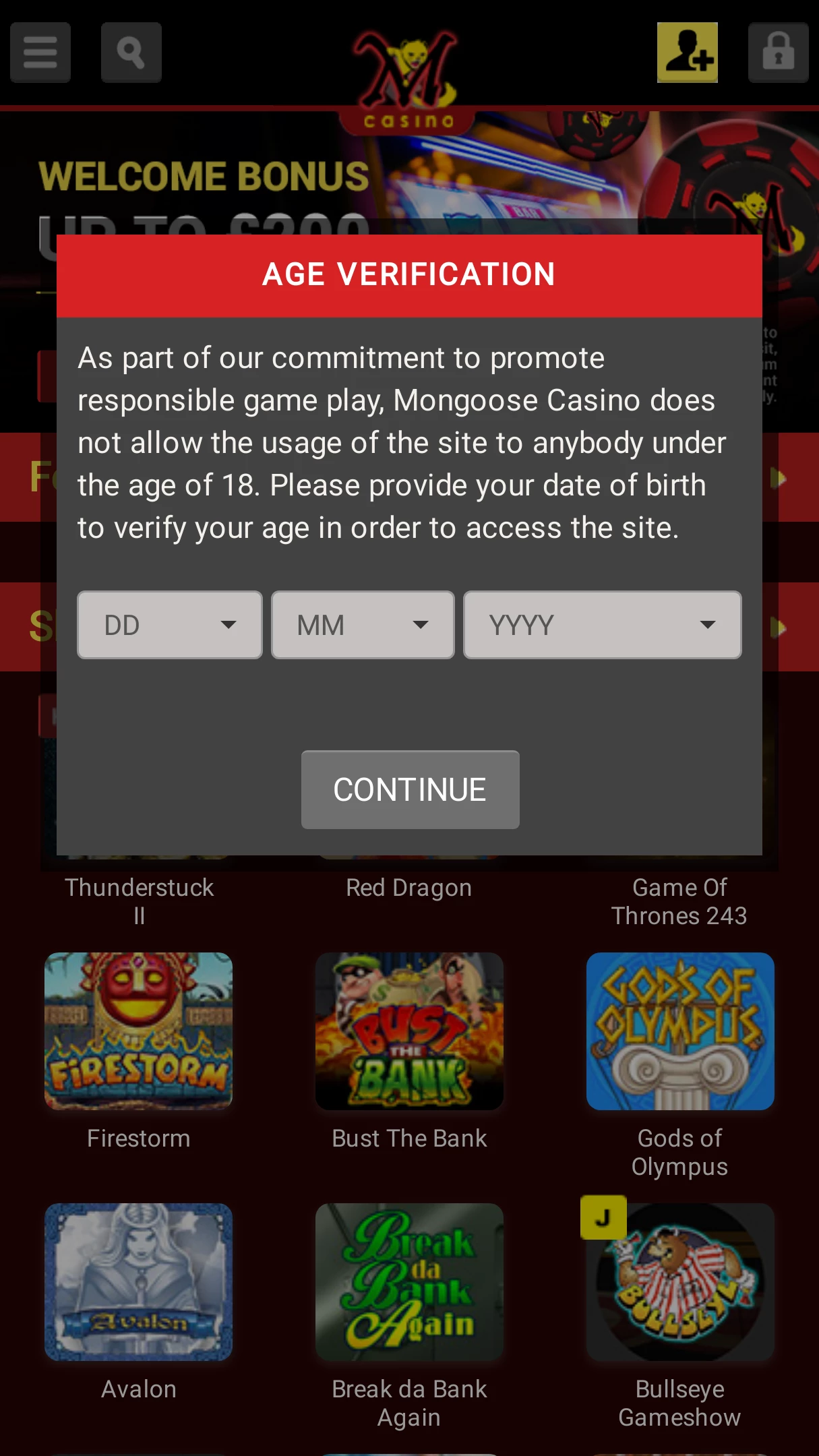
Task: Open the Avalon game
Action: point(139,1282)
